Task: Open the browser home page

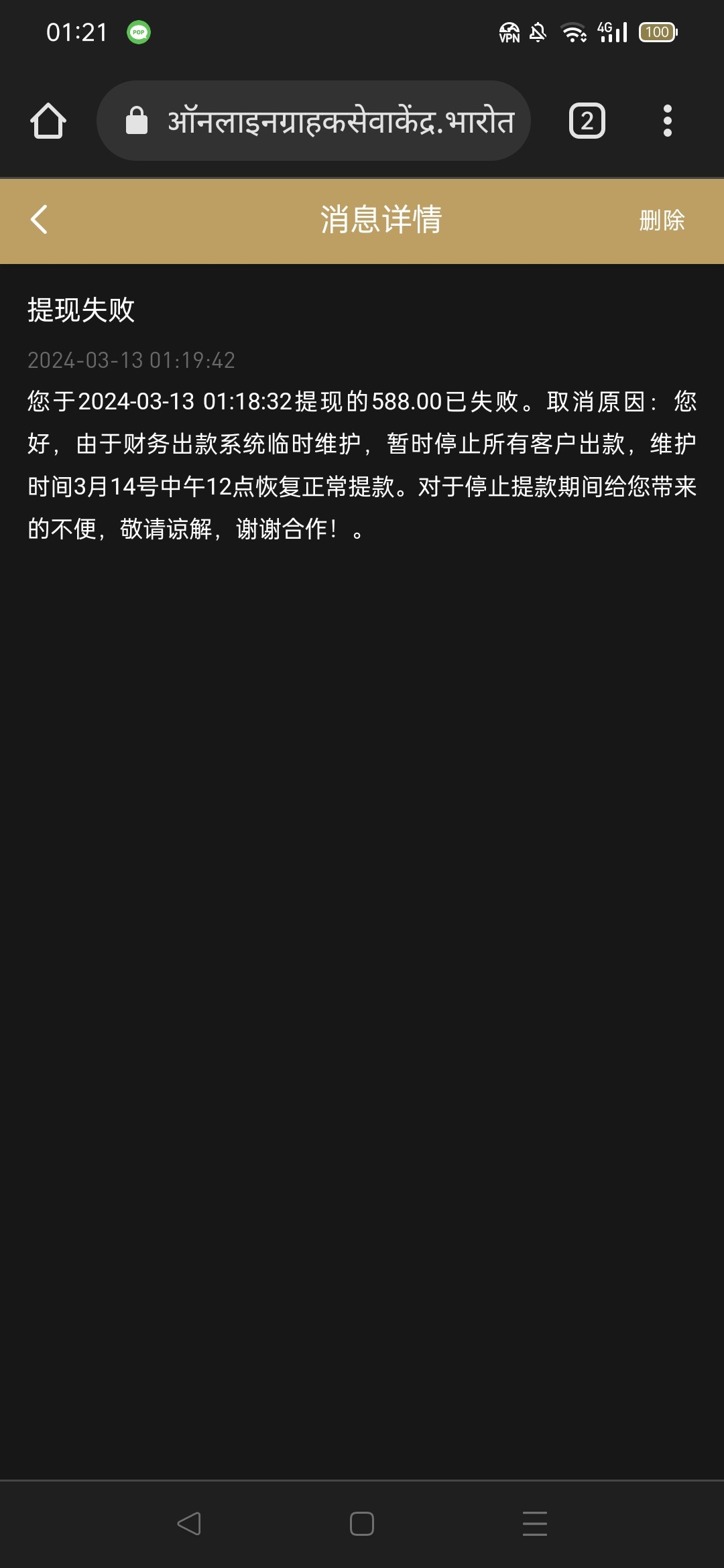Action: click(x=48, y=121)
